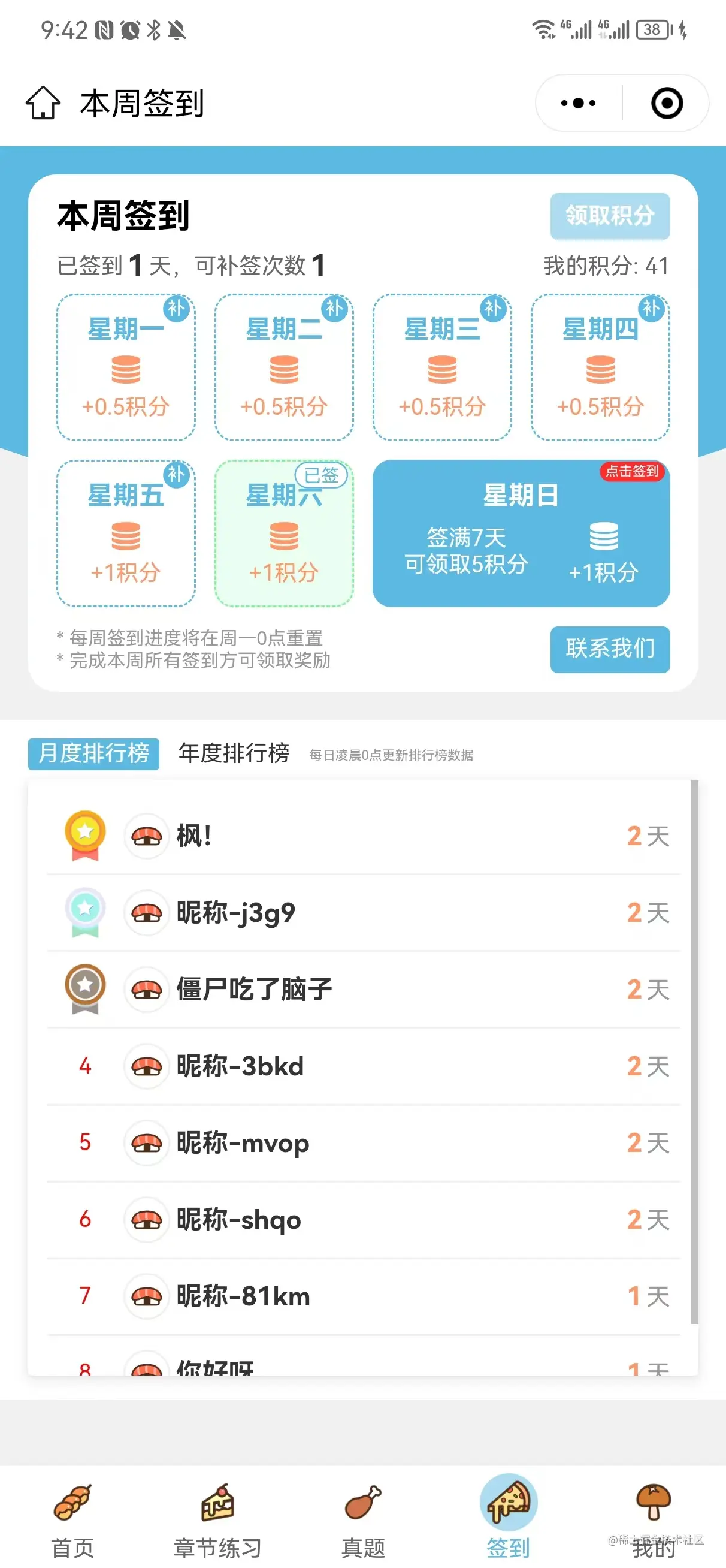
Task: Select the 签到 tab
Action: pyautogui.click(x=508, y=1515)
